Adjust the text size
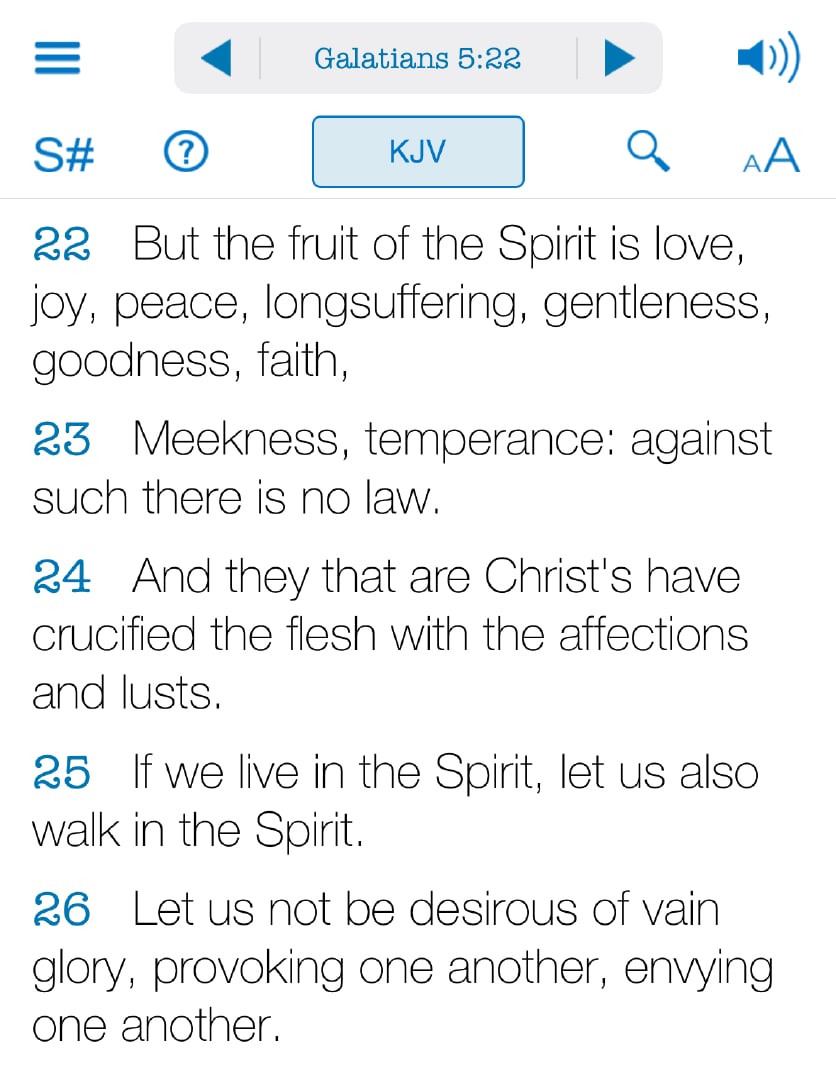The width and height of the screenshot is (836, 1080). pos(771,155)
